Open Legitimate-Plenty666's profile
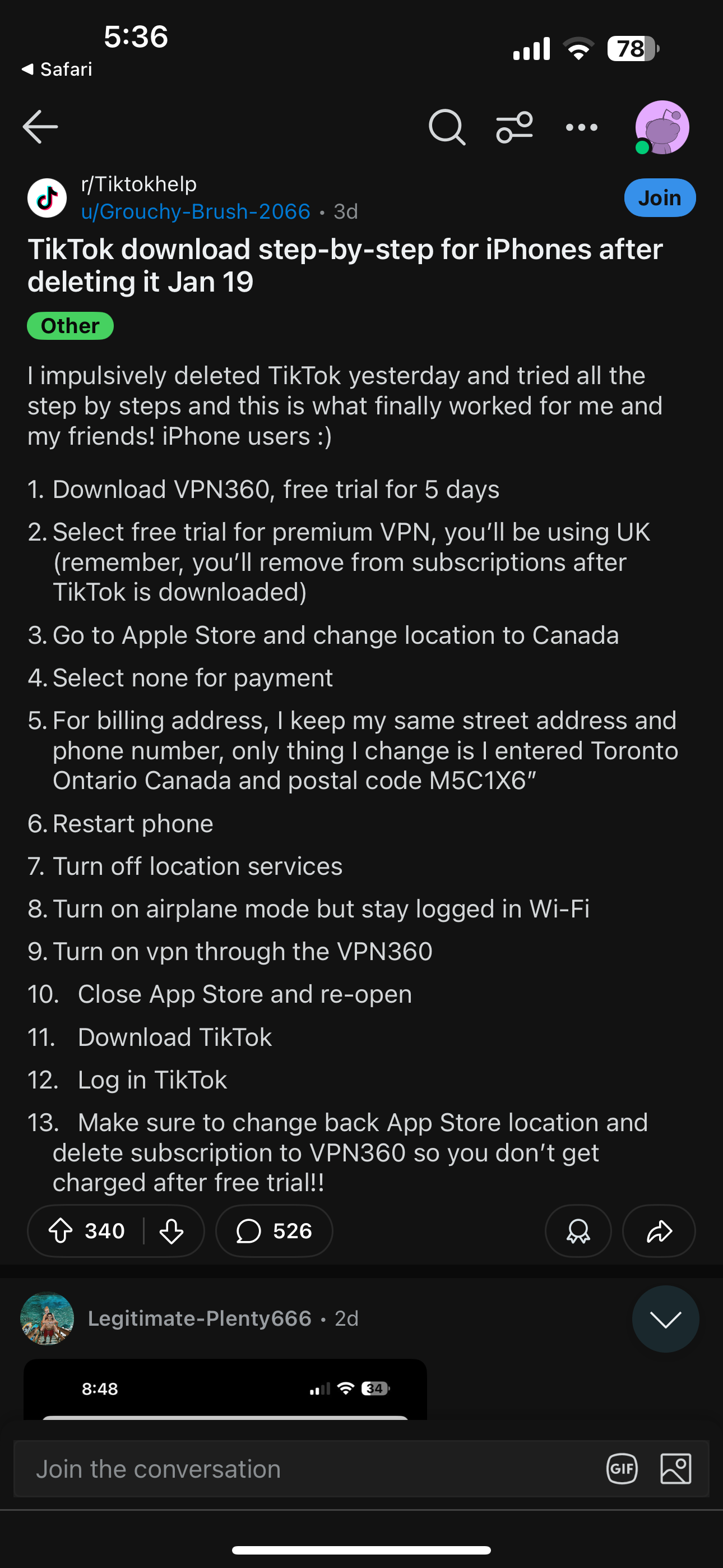Viewport: 723px width, 1568px height. [x=200, y=1318]
